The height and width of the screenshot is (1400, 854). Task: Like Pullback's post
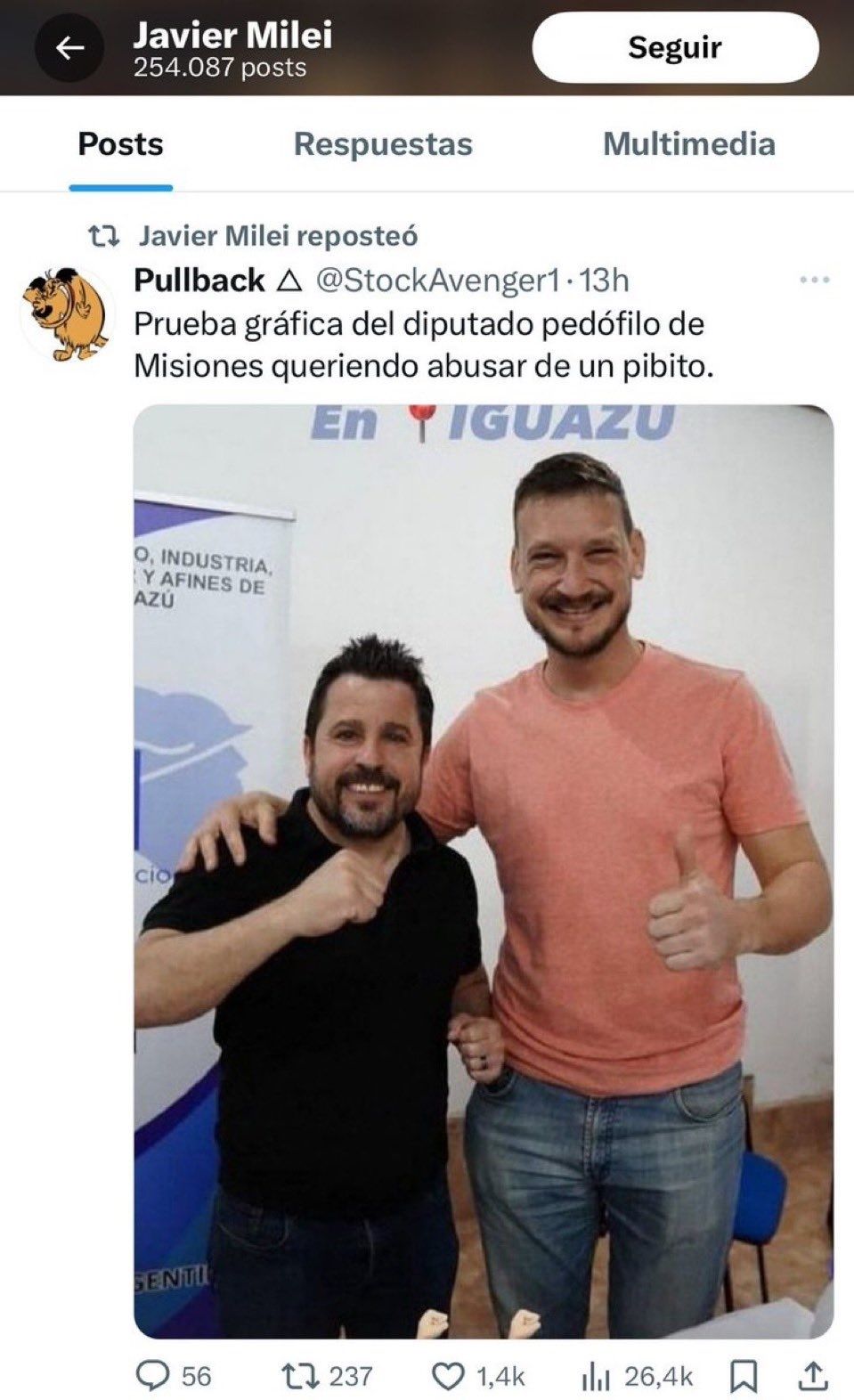coord(446,1376)
